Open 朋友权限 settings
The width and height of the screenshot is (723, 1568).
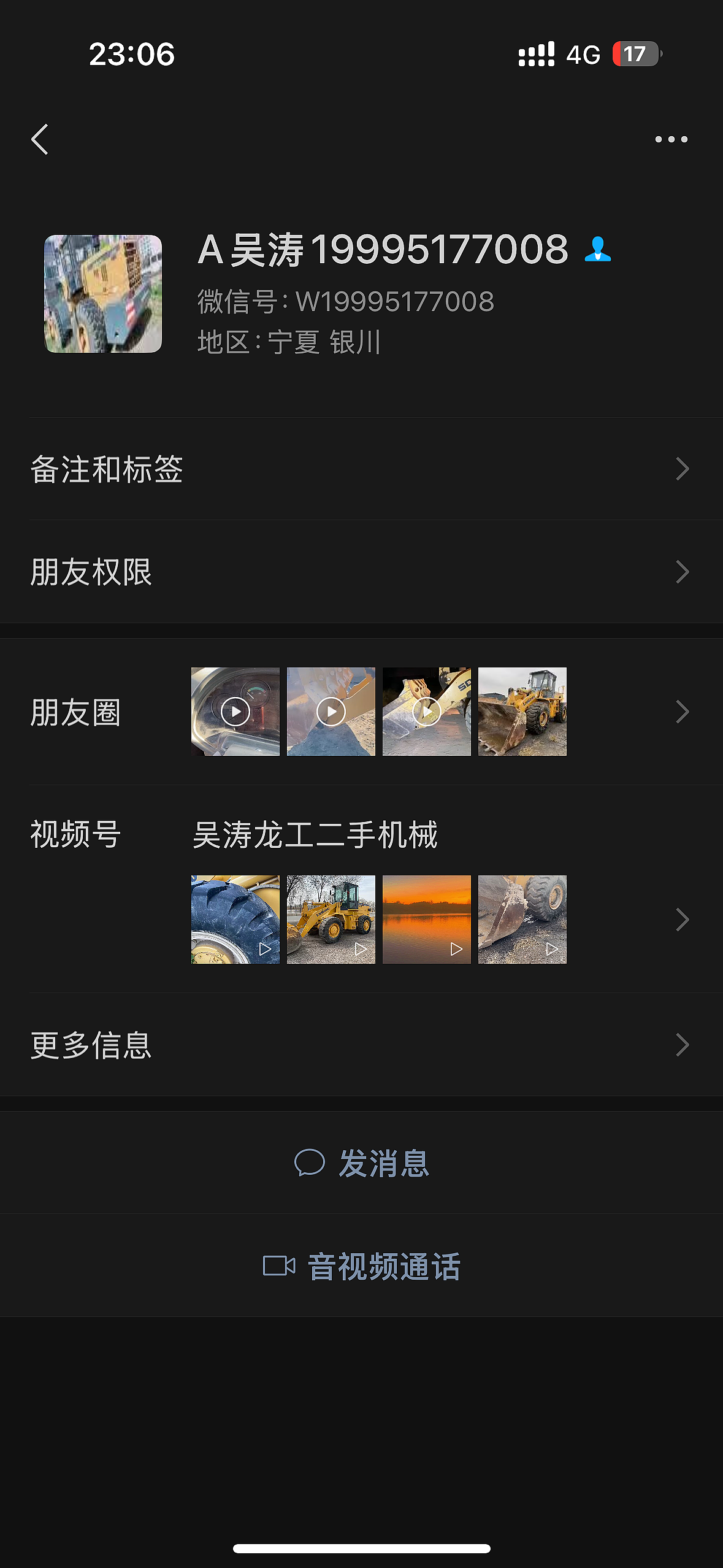pos(361,572)
